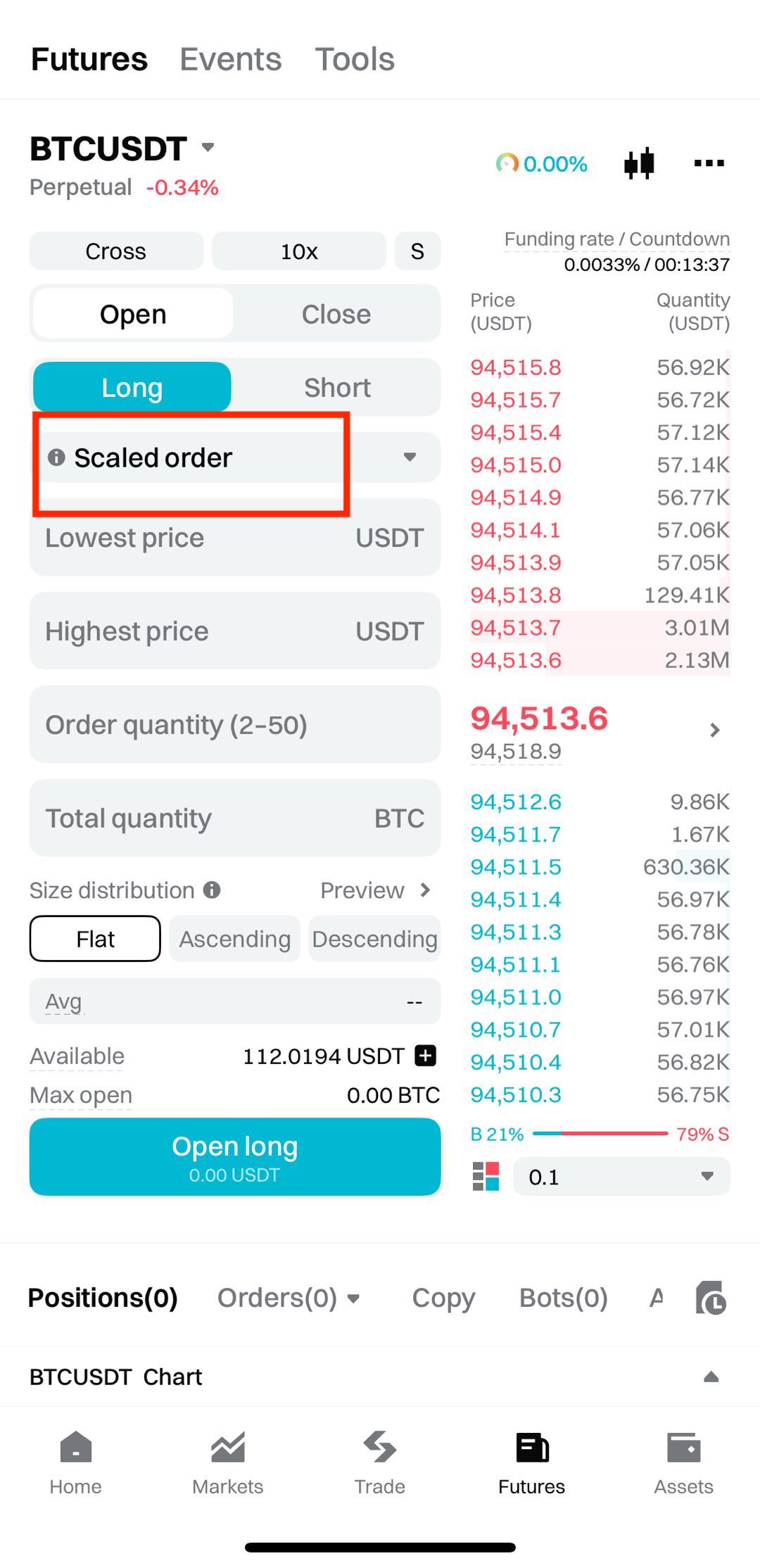Image resolution: width=760 pixels, height=1568 pixels.
Task: Choose Descending size distribution
Action: click(374, 939)
